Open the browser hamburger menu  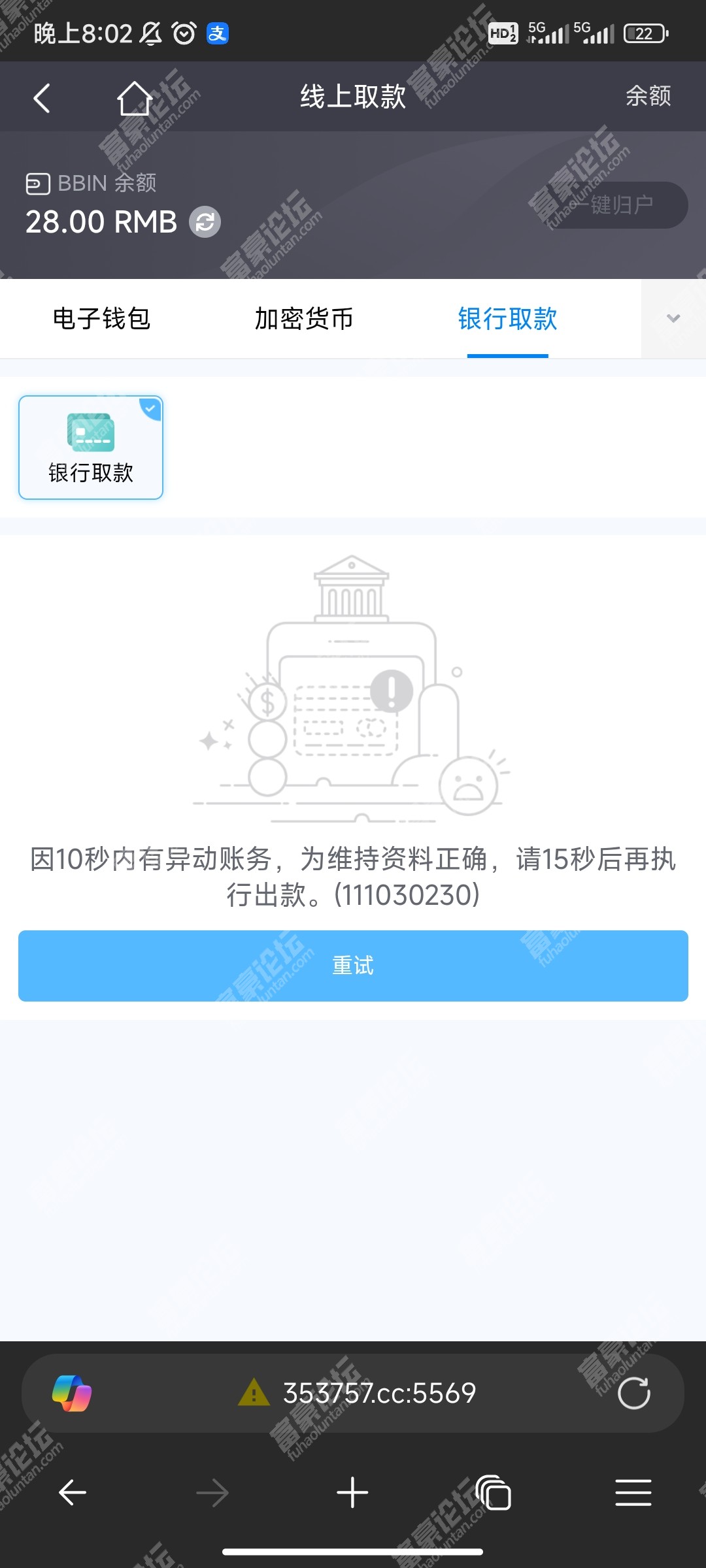coord(633,1493)
